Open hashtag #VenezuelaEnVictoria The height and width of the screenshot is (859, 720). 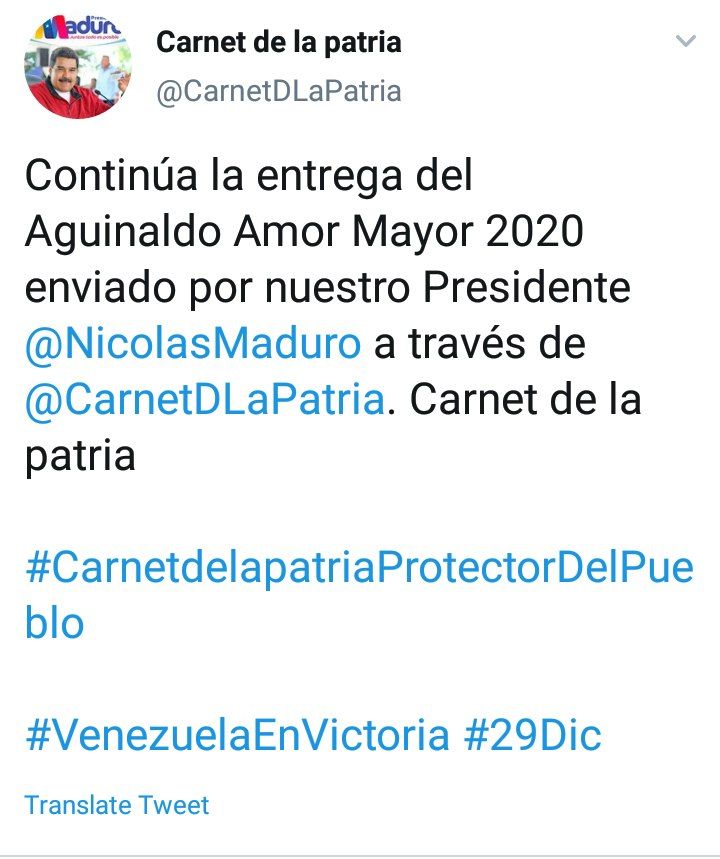237,735
